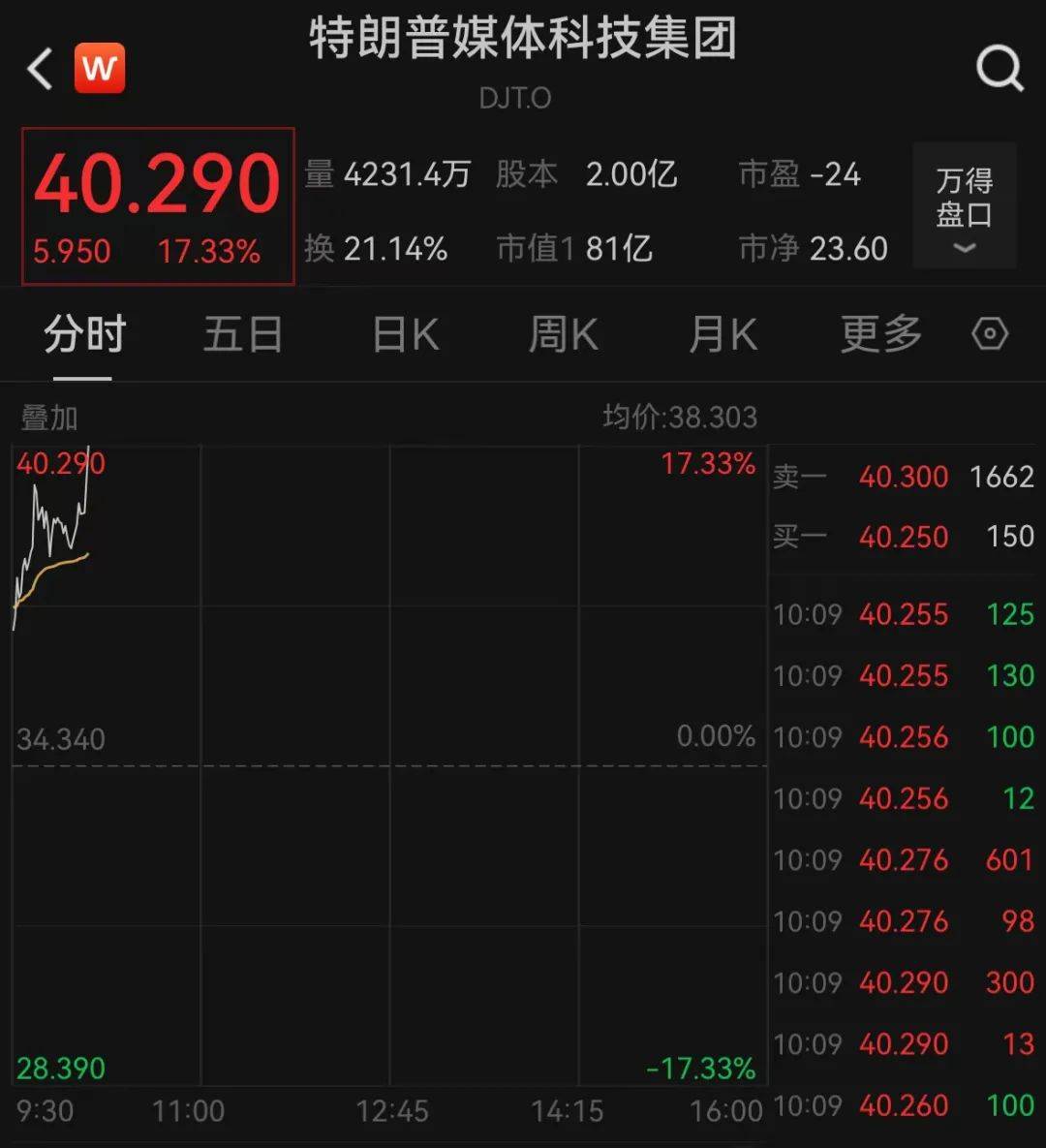Tap the stock title 特朗普媒体科技集团

coord(523,43)
